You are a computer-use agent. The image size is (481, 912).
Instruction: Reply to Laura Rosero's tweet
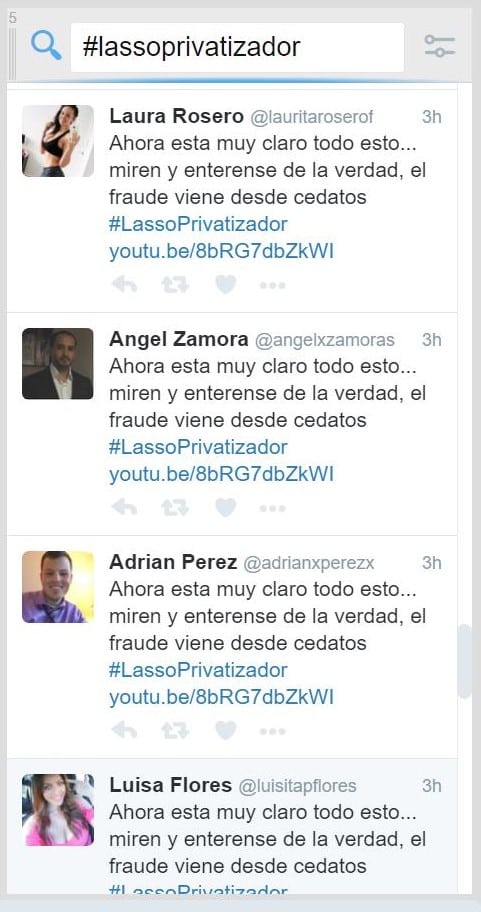(124, 284)
